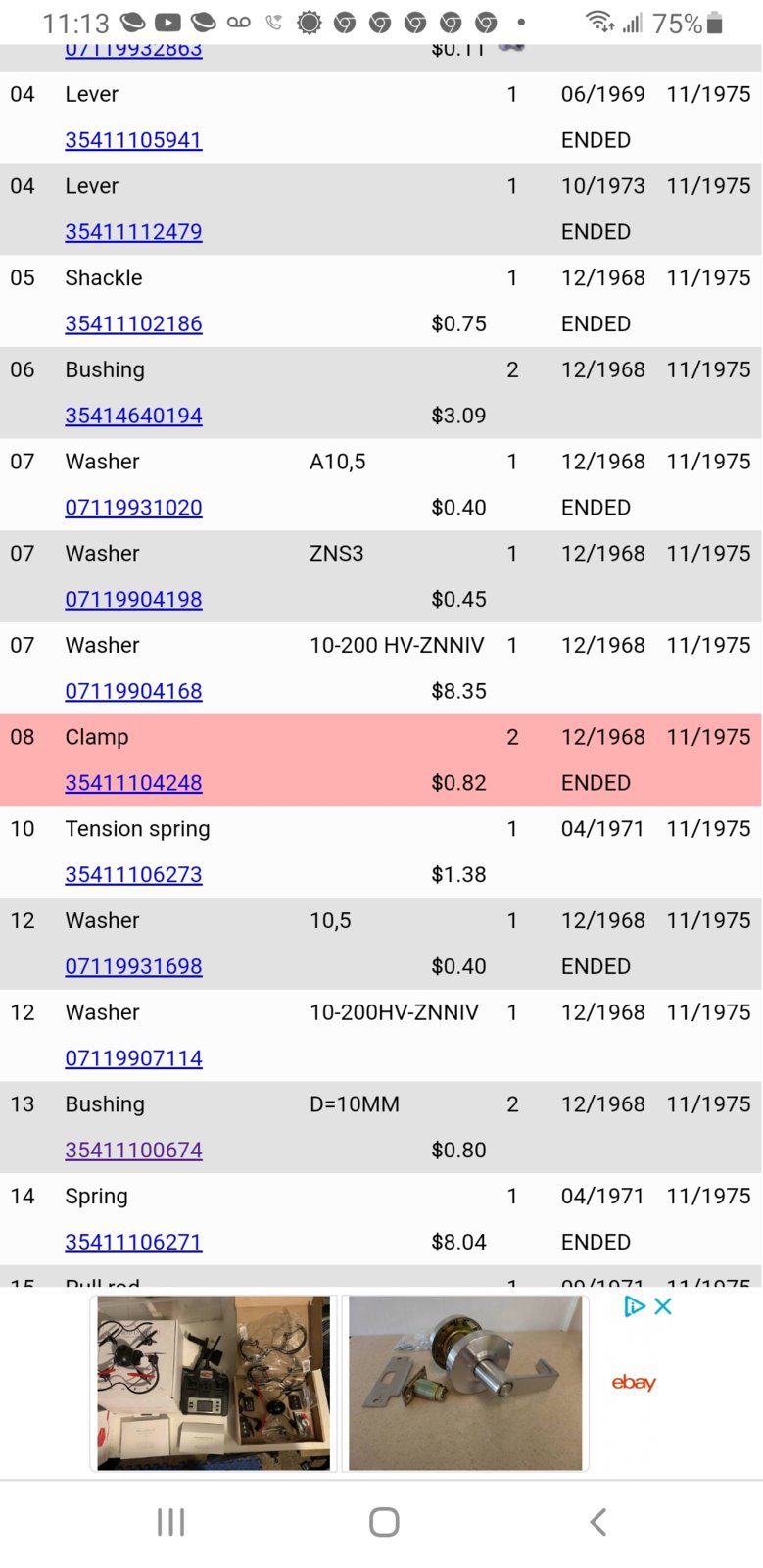Open the eBay ad with door lever
Screen dimensions: 763x1568
(x=465, y=1383)
